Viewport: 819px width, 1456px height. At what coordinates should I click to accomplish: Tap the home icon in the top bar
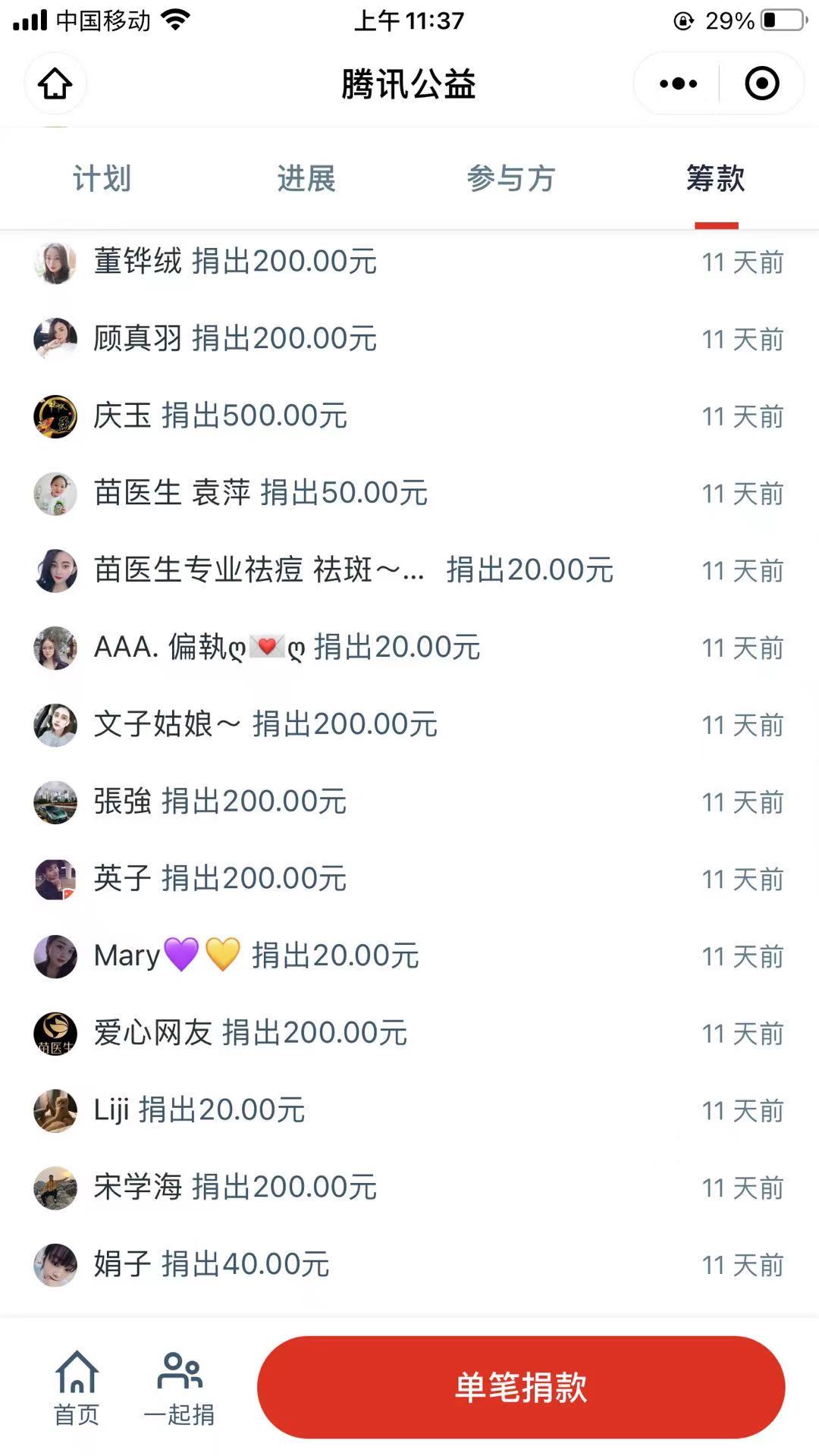[55, 83]
